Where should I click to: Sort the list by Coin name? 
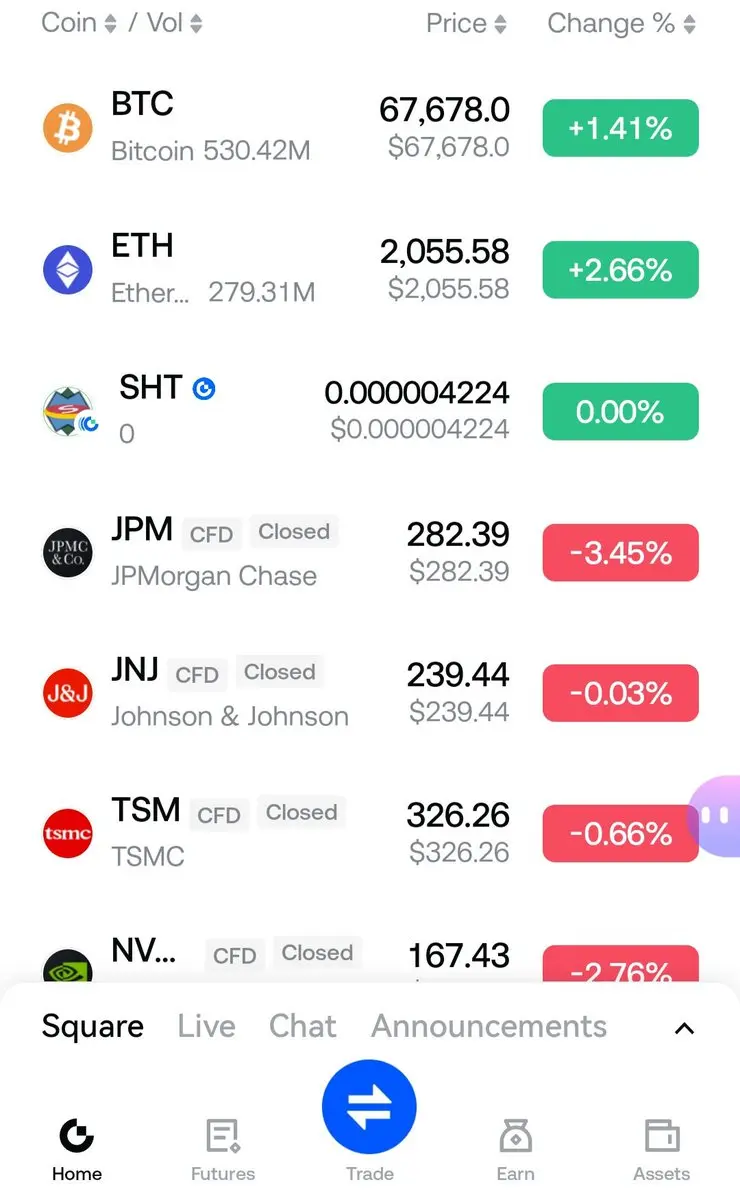tap(78, 23)
